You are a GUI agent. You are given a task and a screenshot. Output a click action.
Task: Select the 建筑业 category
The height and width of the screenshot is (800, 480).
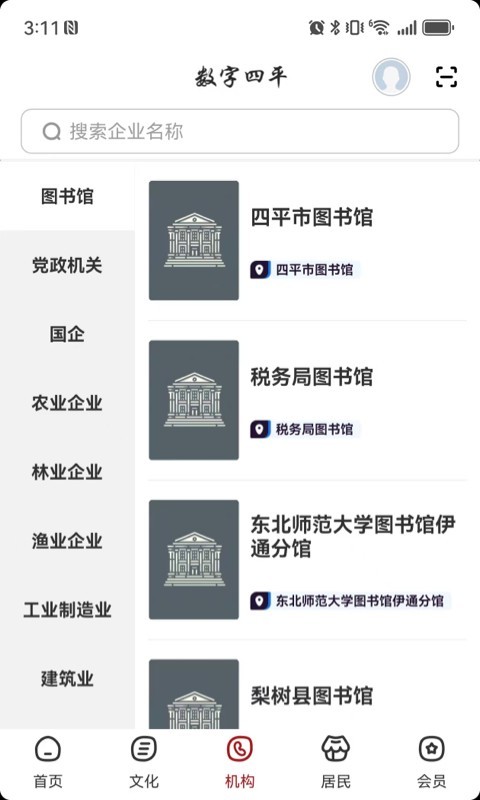[67, 679]
